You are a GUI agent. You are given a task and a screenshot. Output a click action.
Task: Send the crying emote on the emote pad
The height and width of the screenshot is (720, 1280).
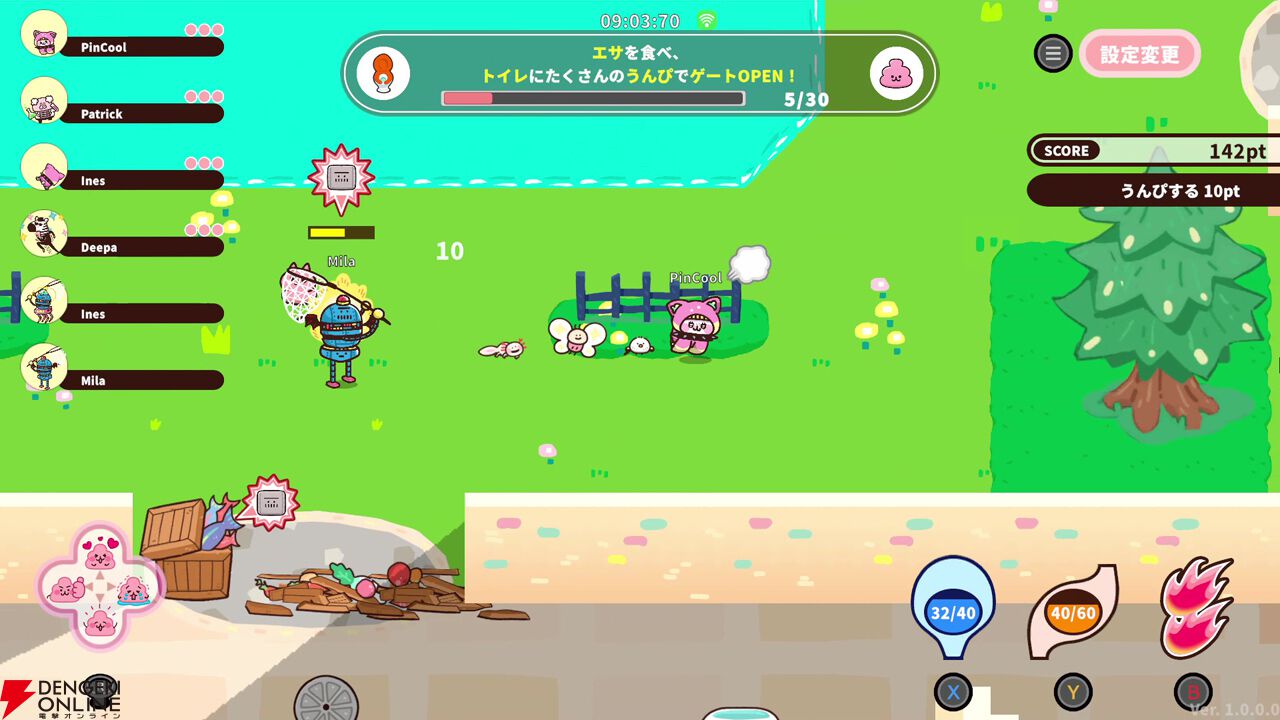click(133, 591)
